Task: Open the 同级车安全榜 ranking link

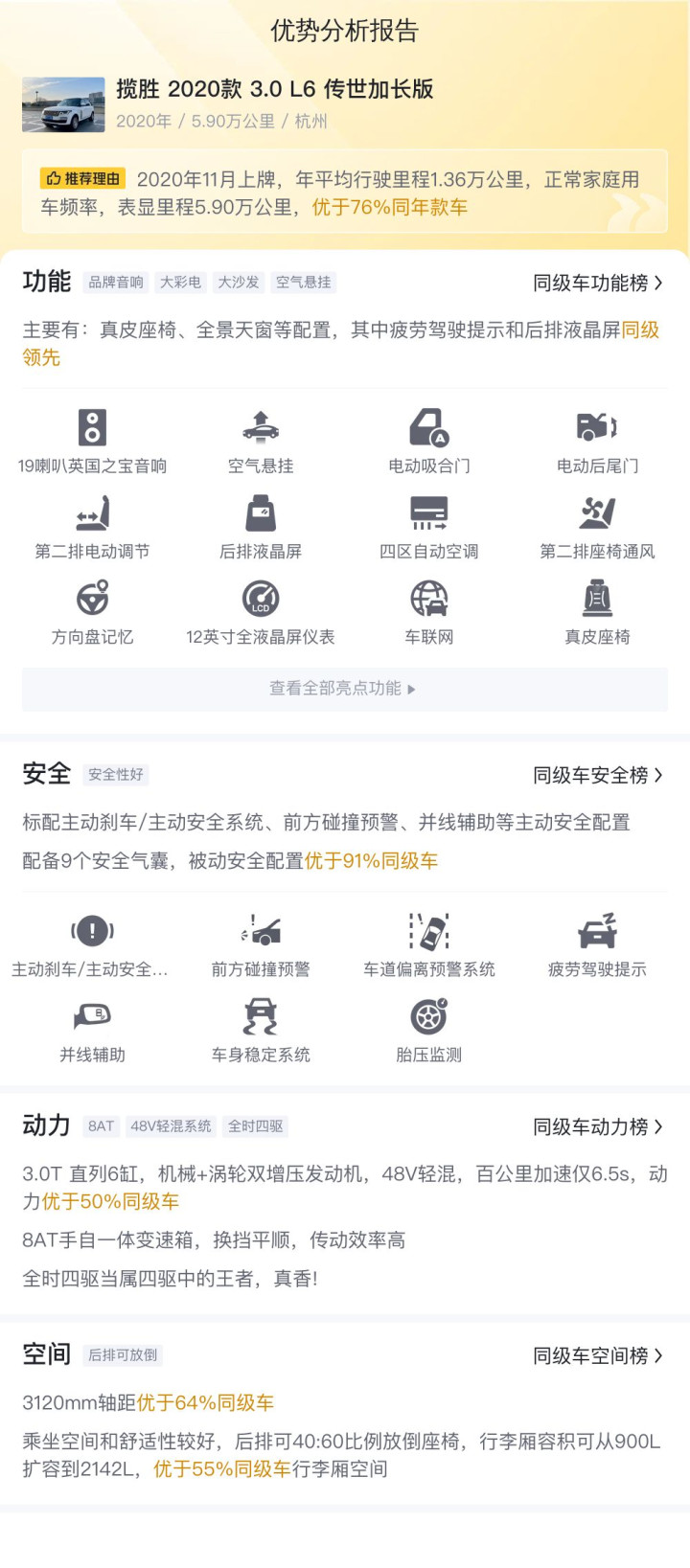Action: tap(598, 775)
